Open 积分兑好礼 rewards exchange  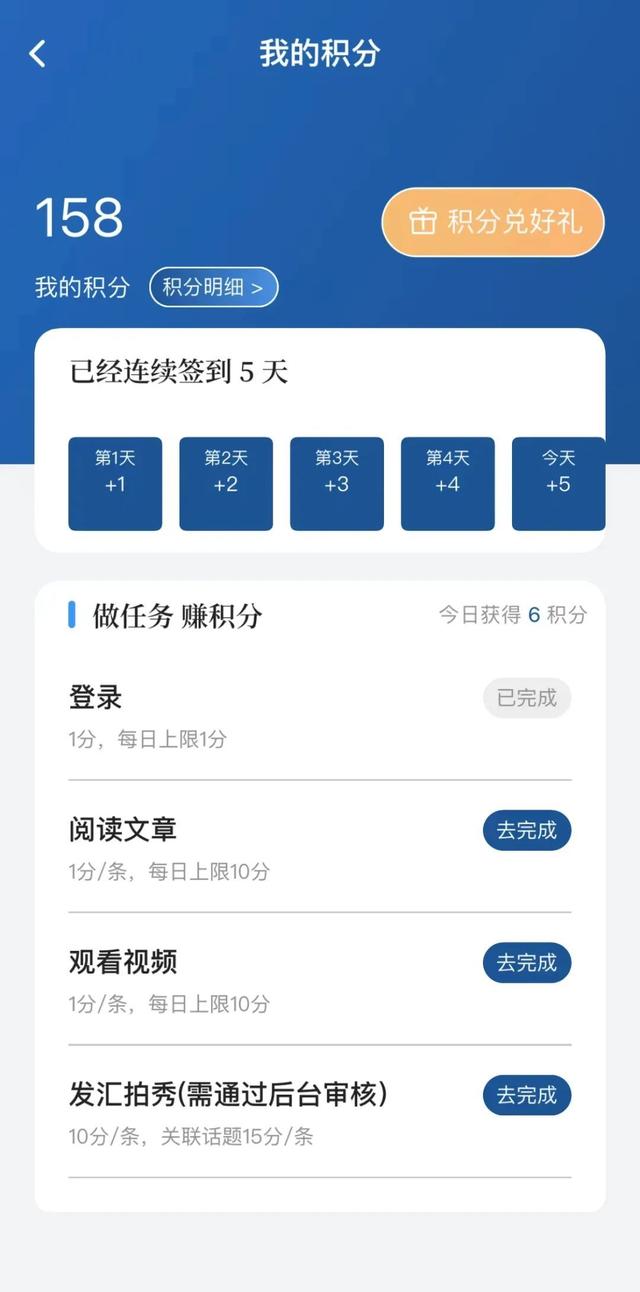[x=493, y=222]
